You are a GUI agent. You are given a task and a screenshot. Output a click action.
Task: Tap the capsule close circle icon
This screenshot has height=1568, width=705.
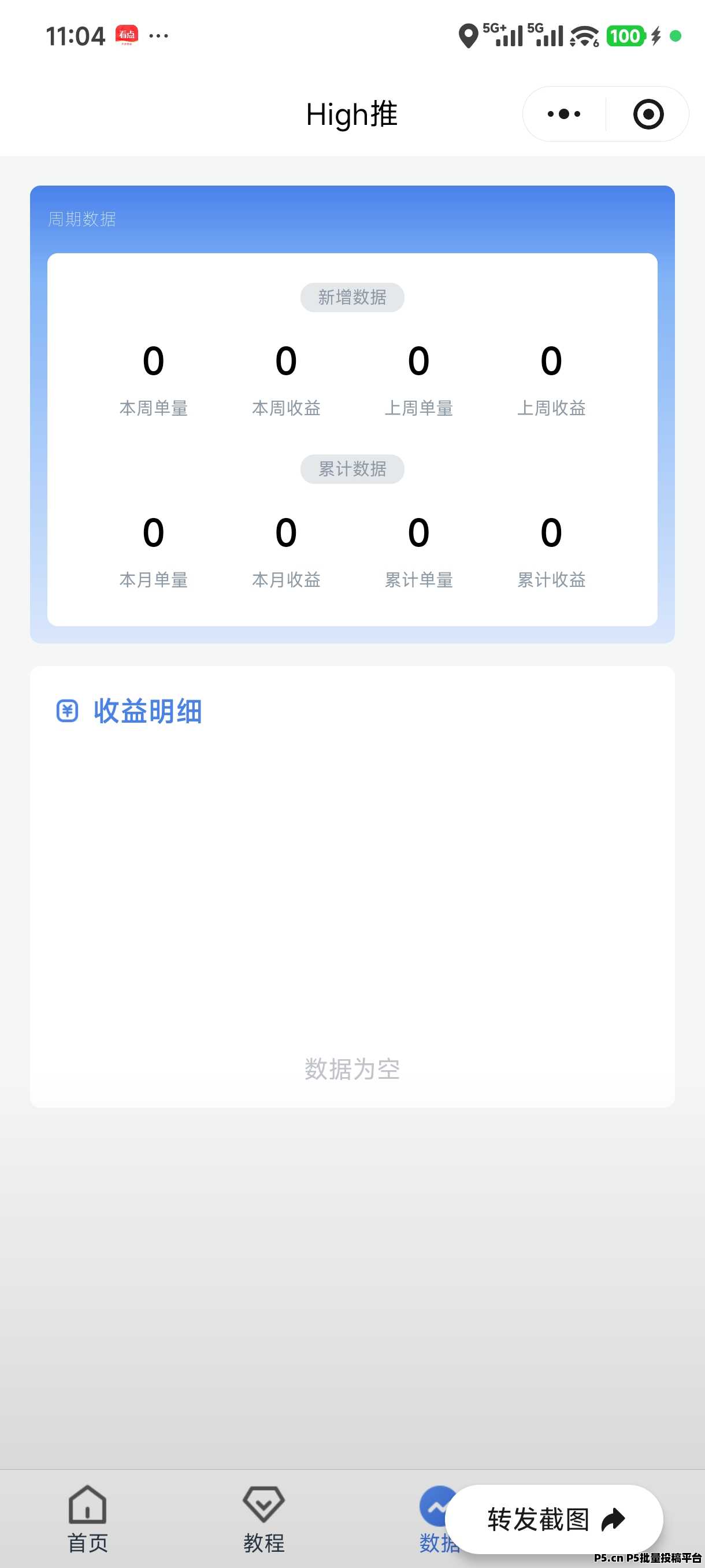click(x=647, y=113)
